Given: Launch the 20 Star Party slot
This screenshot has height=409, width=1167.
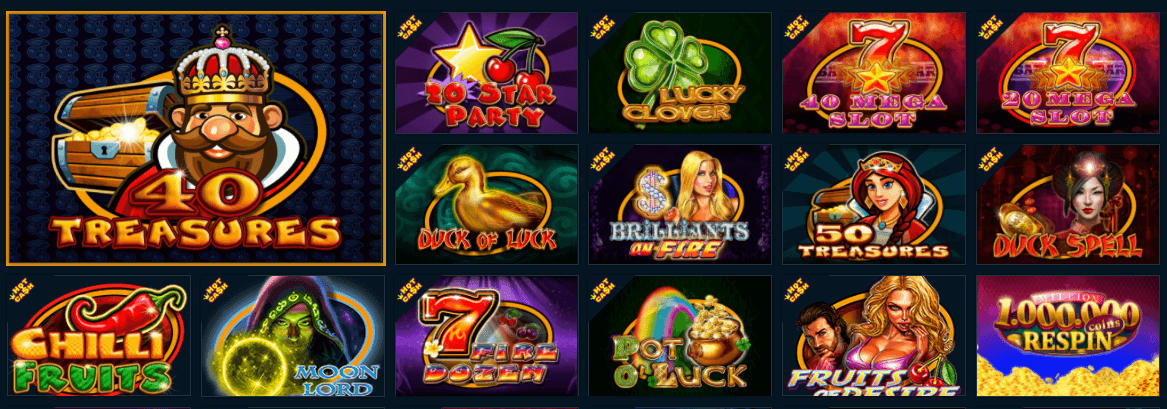Looking at the screenshot, I should click(x=487, y=72).
